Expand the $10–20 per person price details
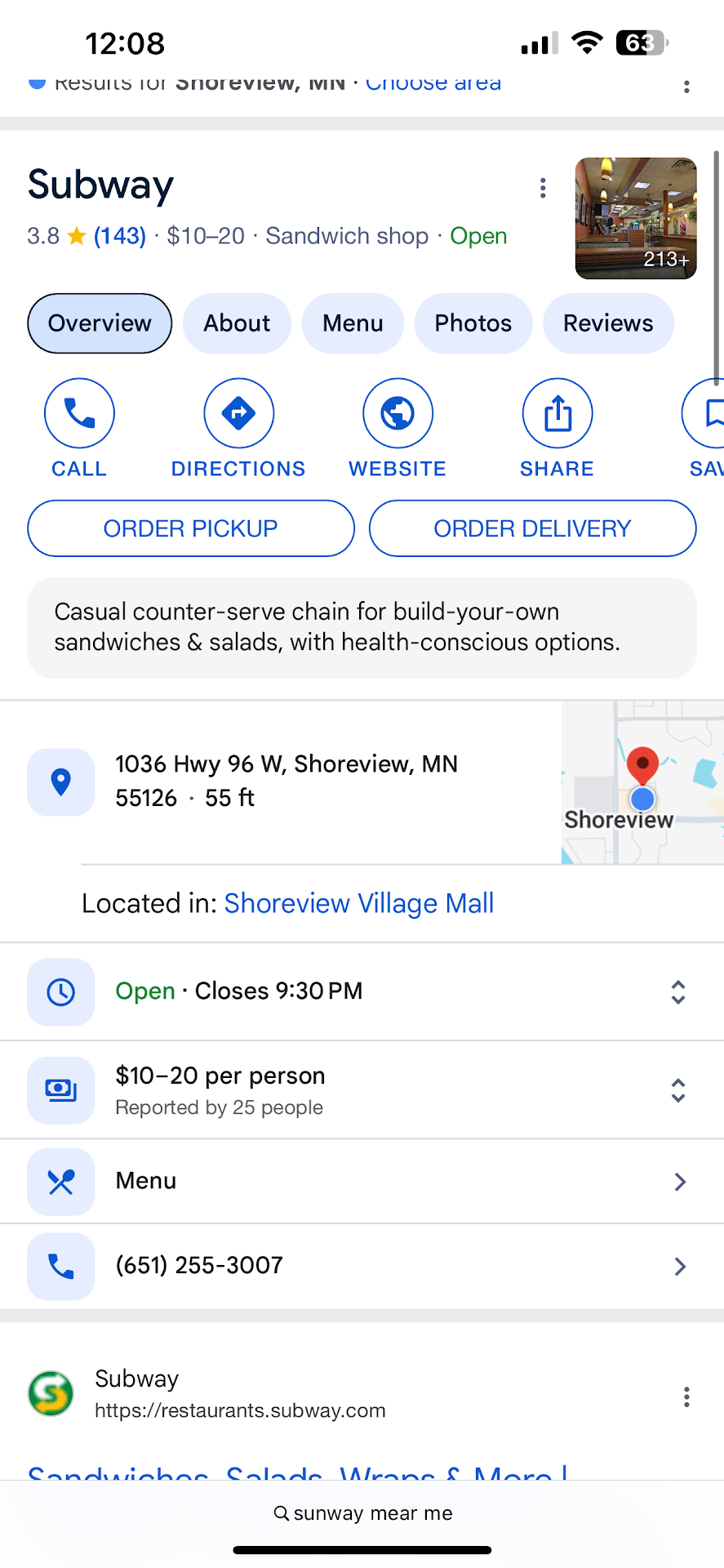The image size is (724, 1568). tap(677, 1090)
